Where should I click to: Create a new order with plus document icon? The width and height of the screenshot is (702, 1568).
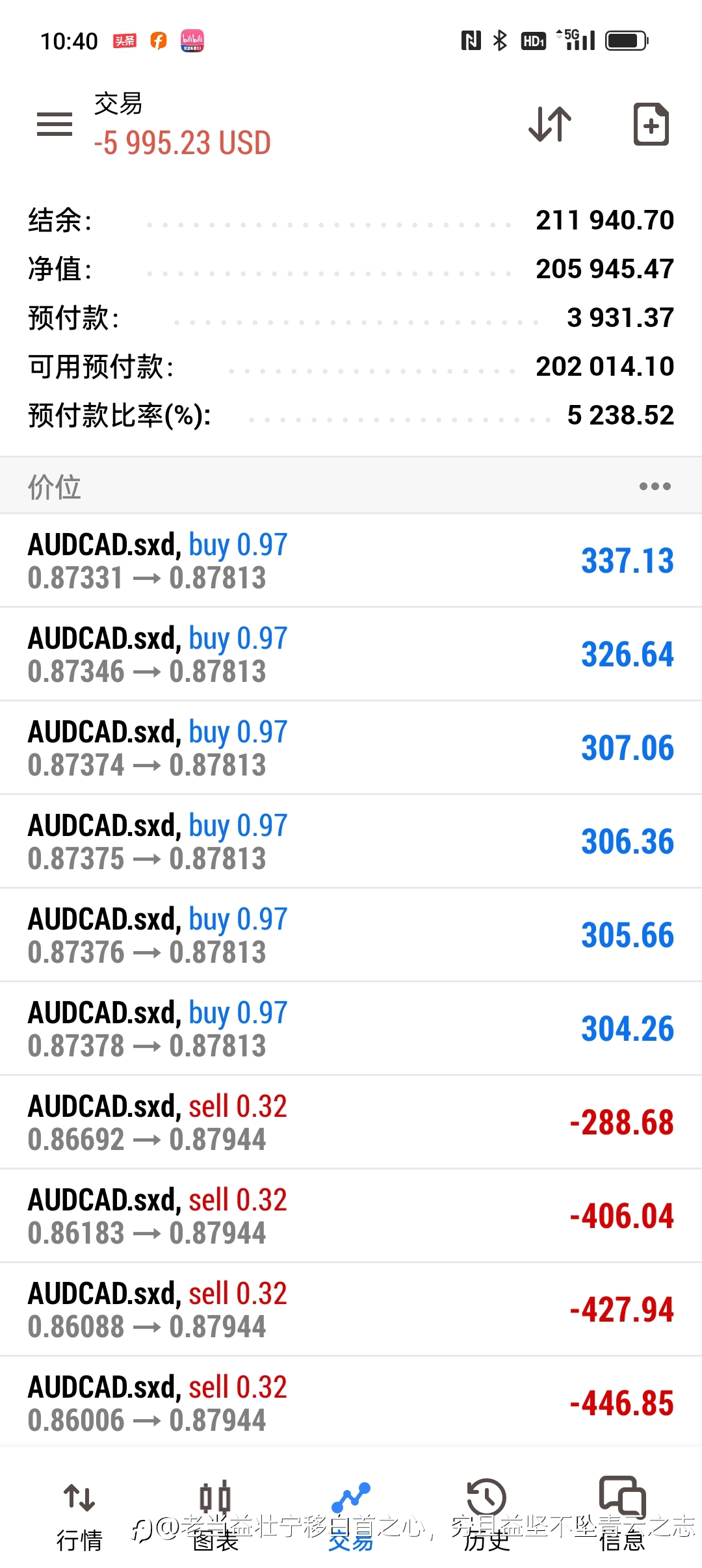651,124
